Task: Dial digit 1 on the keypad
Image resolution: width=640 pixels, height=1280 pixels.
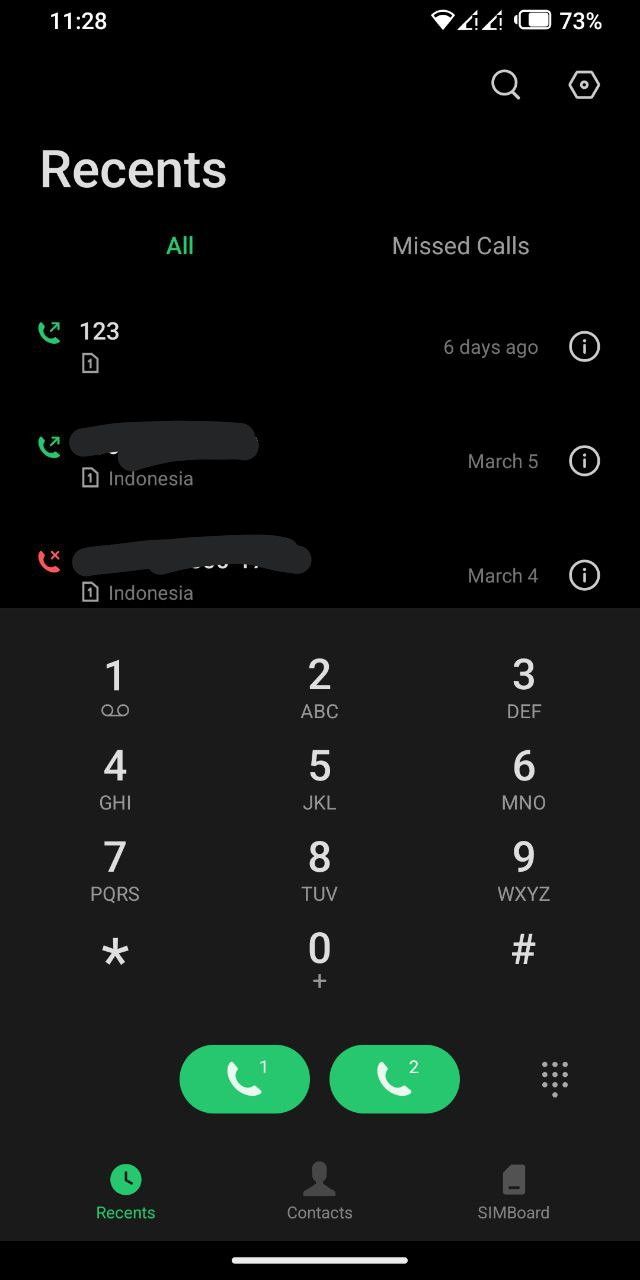Action: tap(115, 687)
